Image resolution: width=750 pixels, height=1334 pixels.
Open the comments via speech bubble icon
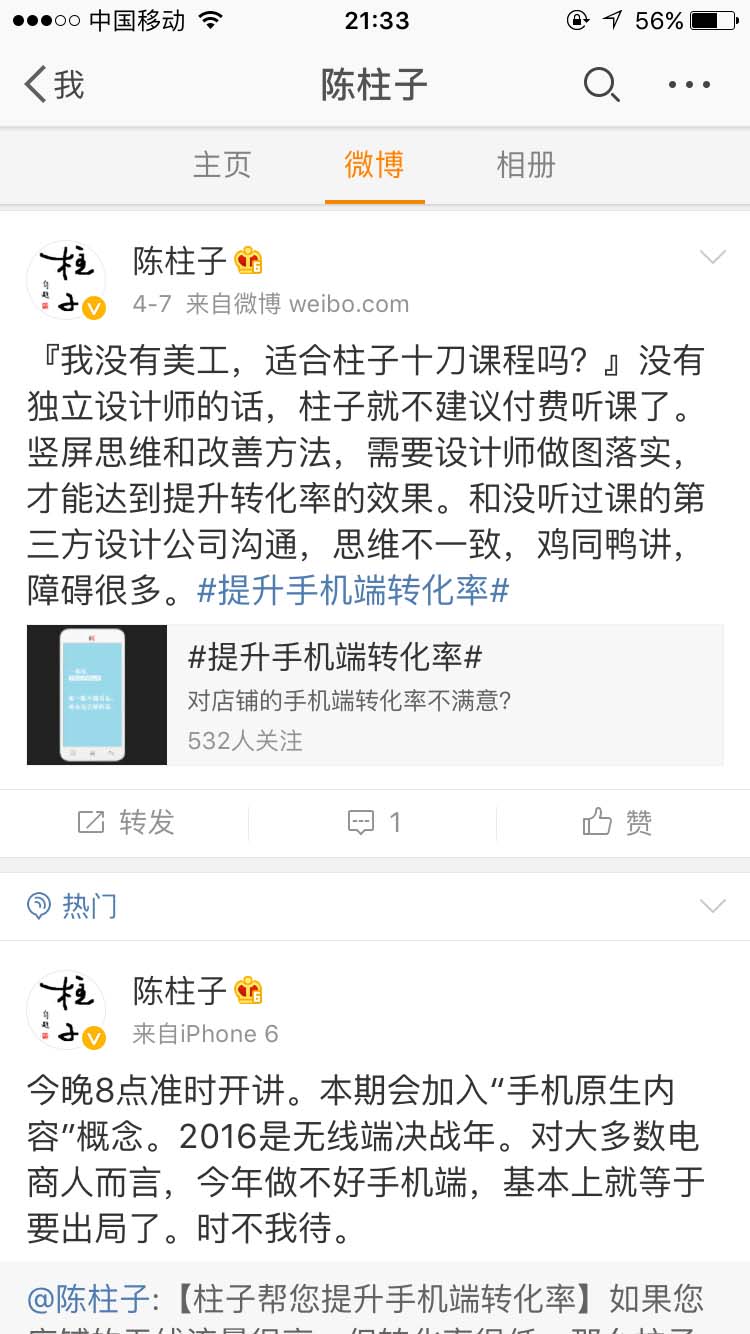362,823
